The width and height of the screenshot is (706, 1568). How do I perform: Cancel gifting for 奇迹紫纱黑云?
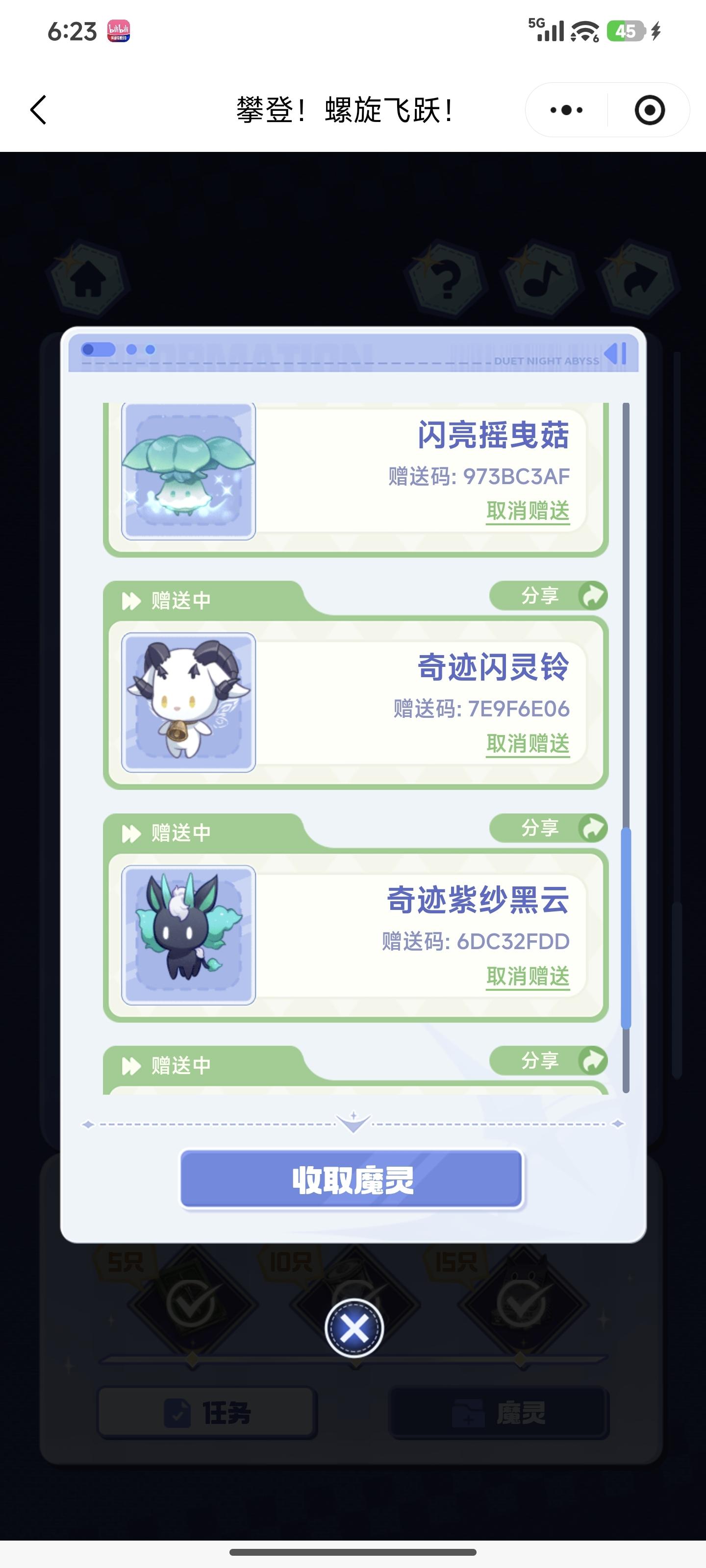528,976
